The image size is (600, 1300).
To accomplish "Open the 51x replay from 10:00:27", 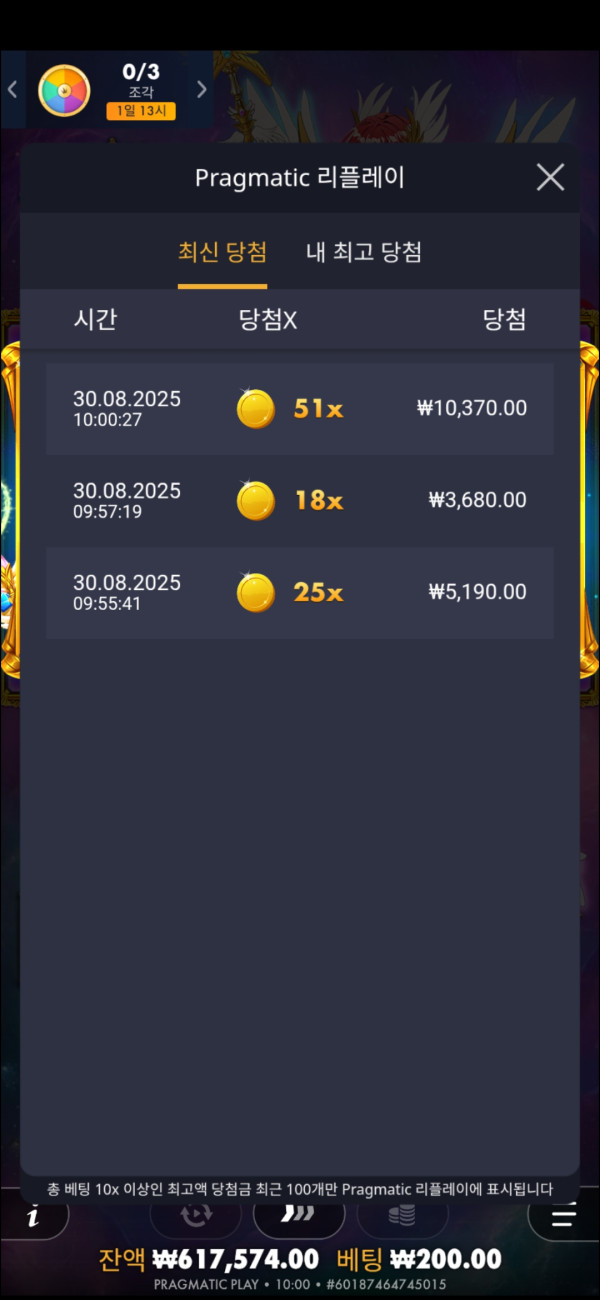I will (x=300, y=409).
